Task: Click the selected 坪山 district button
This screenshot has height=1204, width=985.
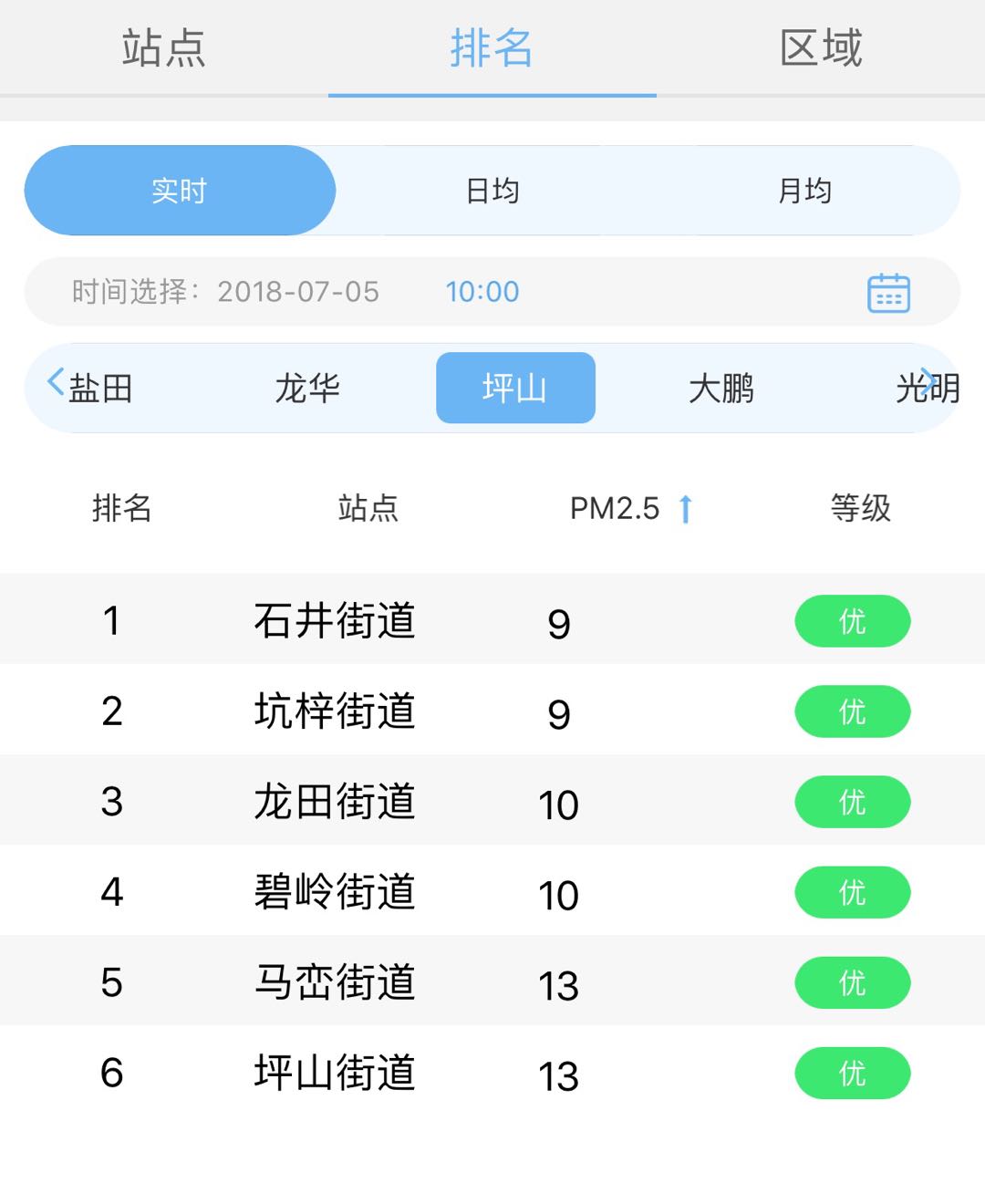Action: pos(515,388)
